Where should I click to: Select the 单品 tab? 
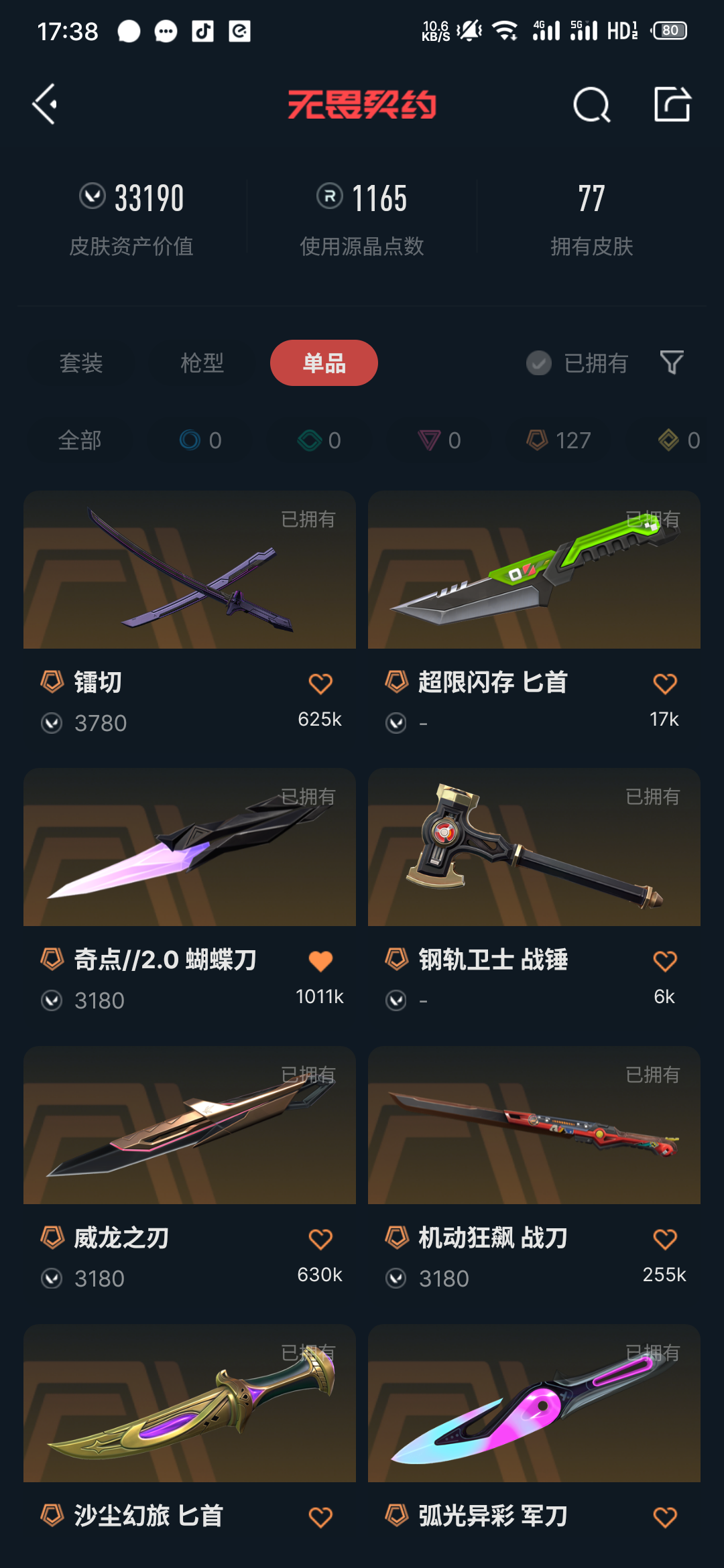click(x=324, y=363)
